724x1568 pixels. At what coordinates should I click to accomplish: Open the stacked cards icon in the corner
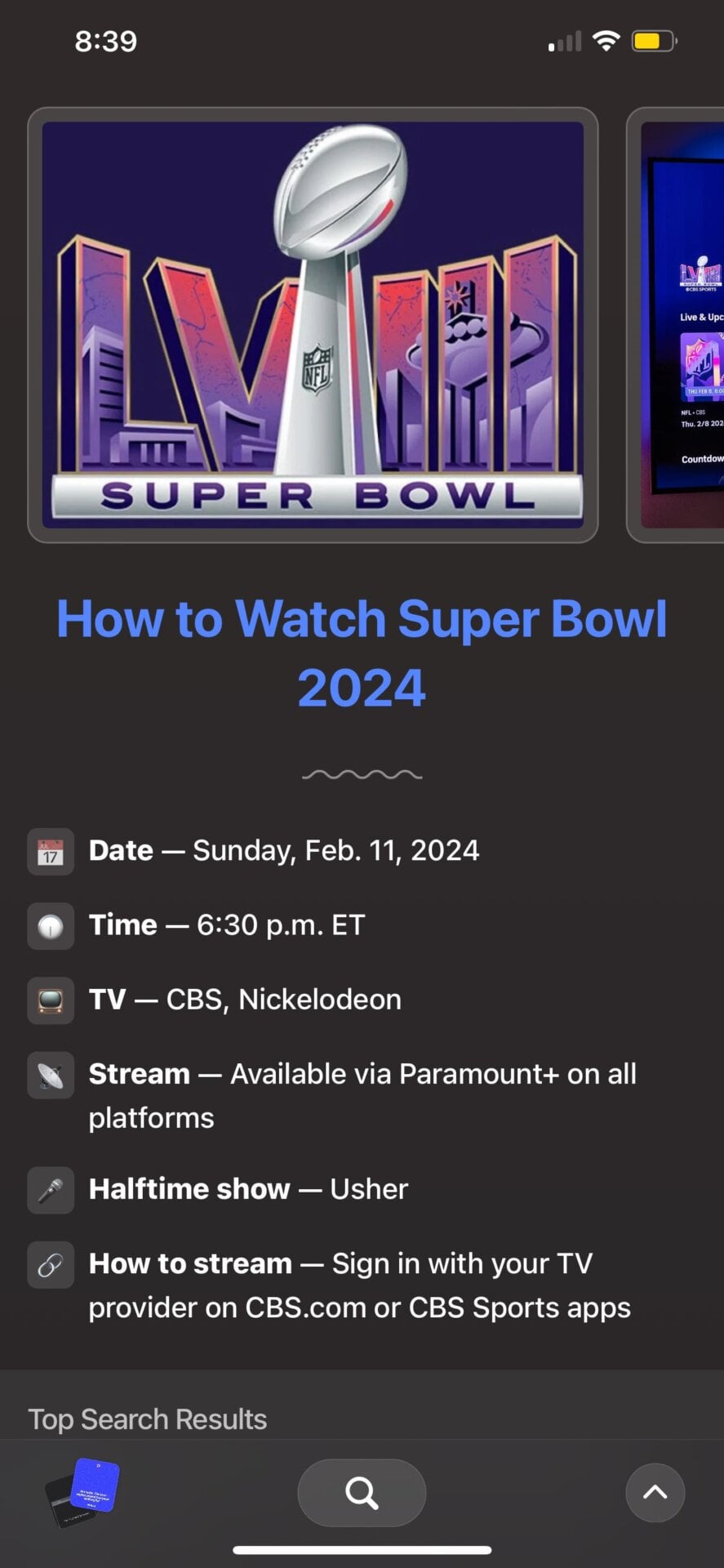point(82,1493)
